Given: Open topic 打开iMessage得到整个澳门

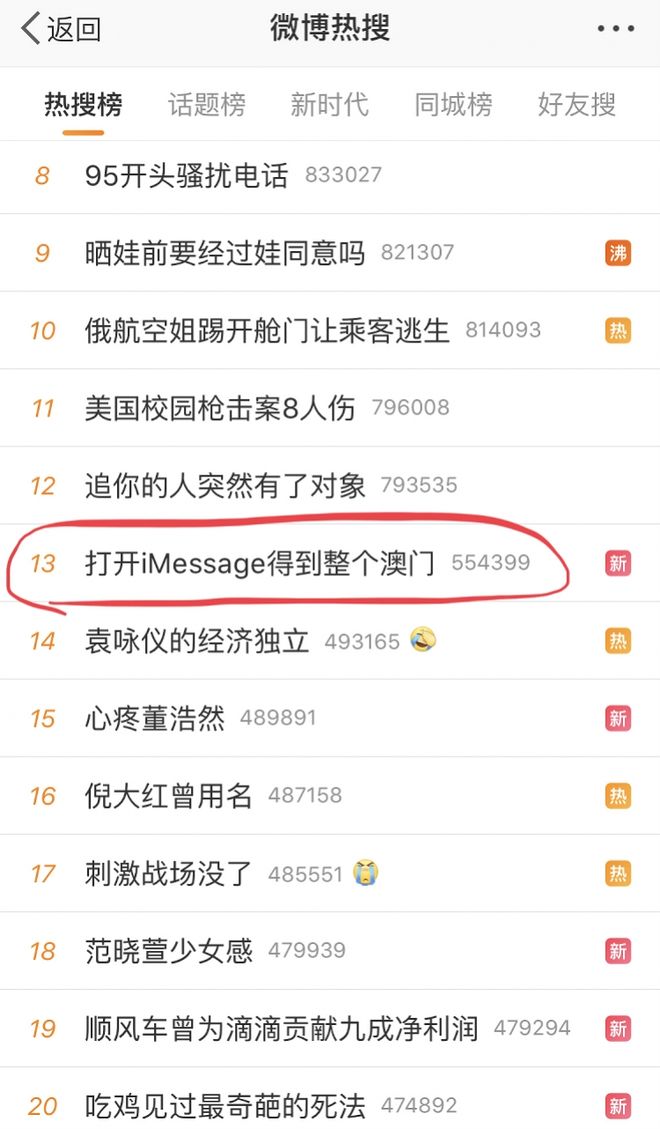Looking at the screenshot, I should (260, 563).
